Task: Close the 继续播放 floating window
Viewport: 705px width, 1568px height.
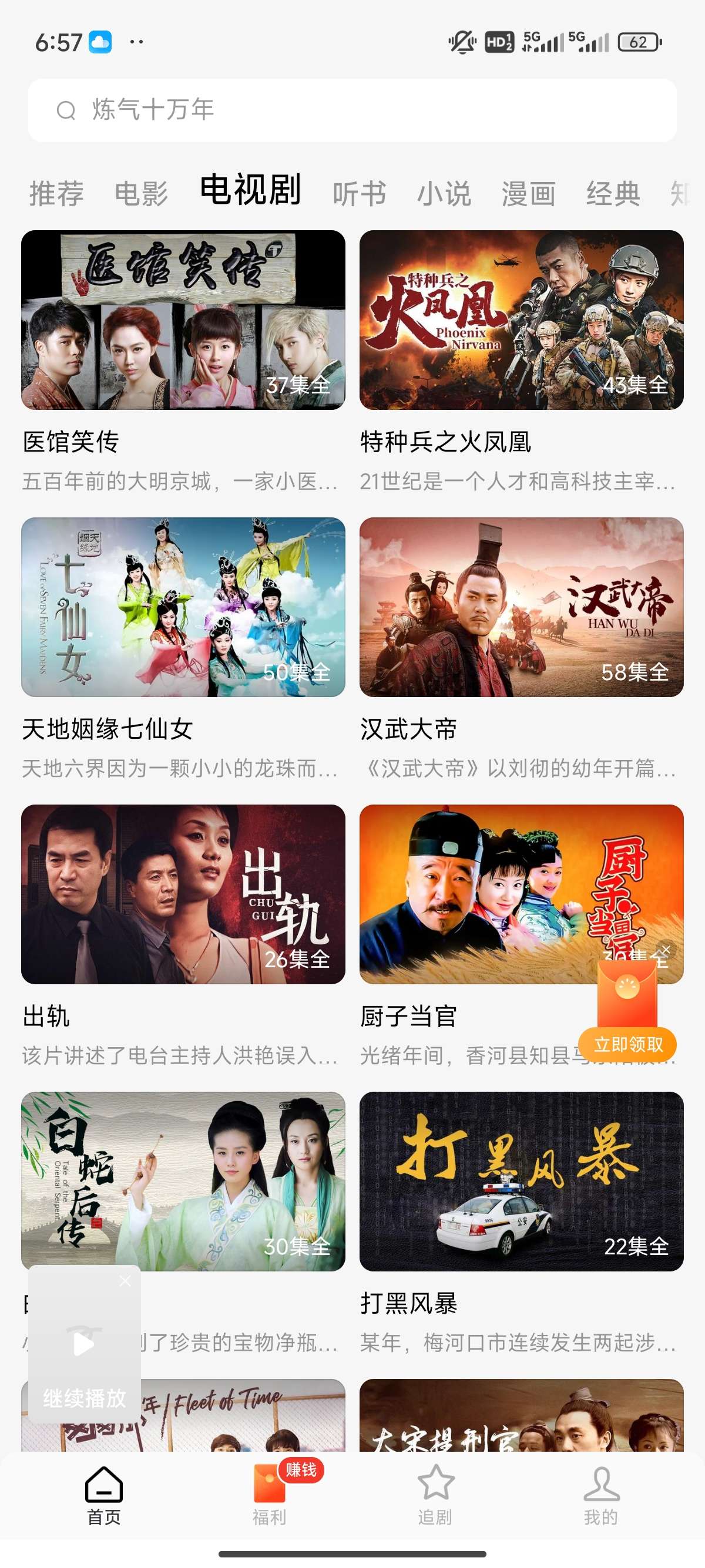Action: click(125, 1281)
